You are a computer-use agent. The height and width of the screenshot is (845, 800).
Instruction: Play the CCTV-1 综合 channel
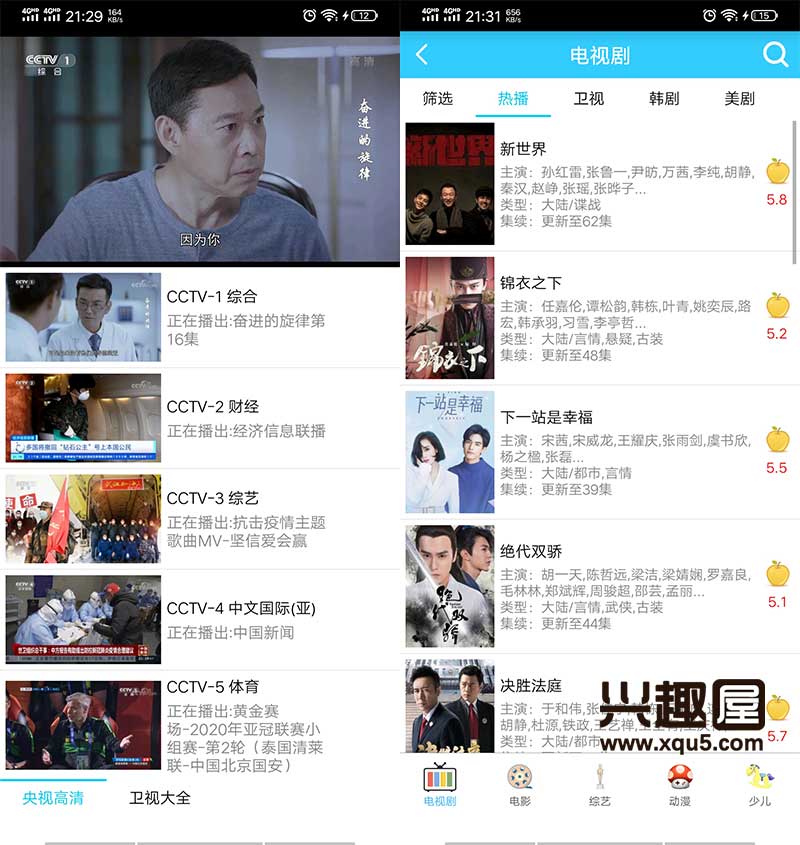point(200,317)
